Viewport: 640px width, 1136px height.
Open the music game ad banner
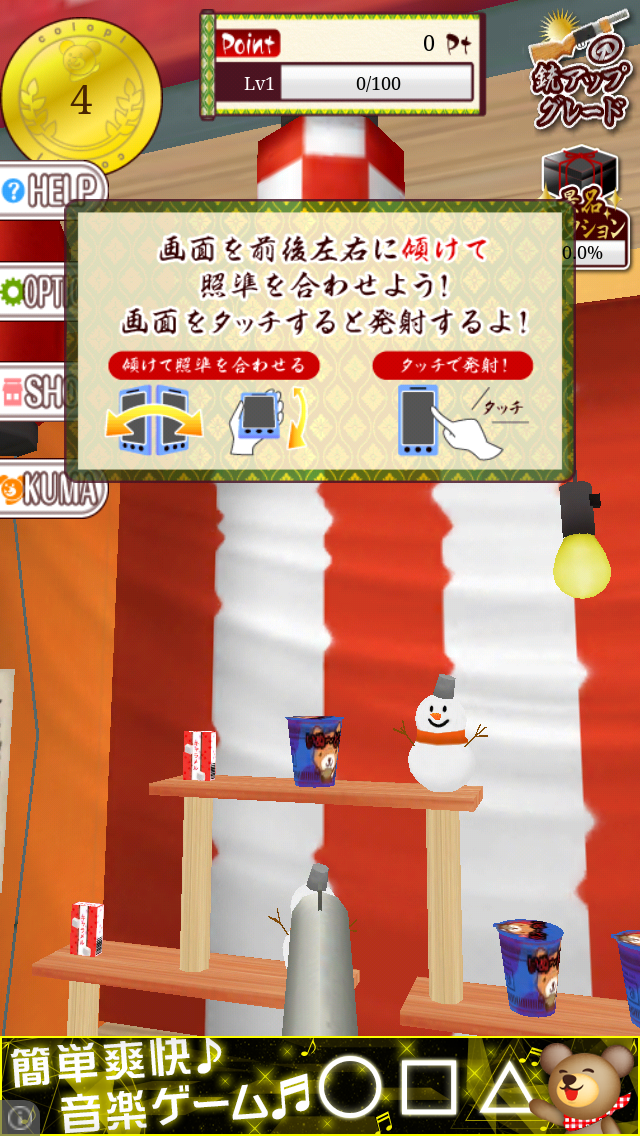(x=320, y=1085)
